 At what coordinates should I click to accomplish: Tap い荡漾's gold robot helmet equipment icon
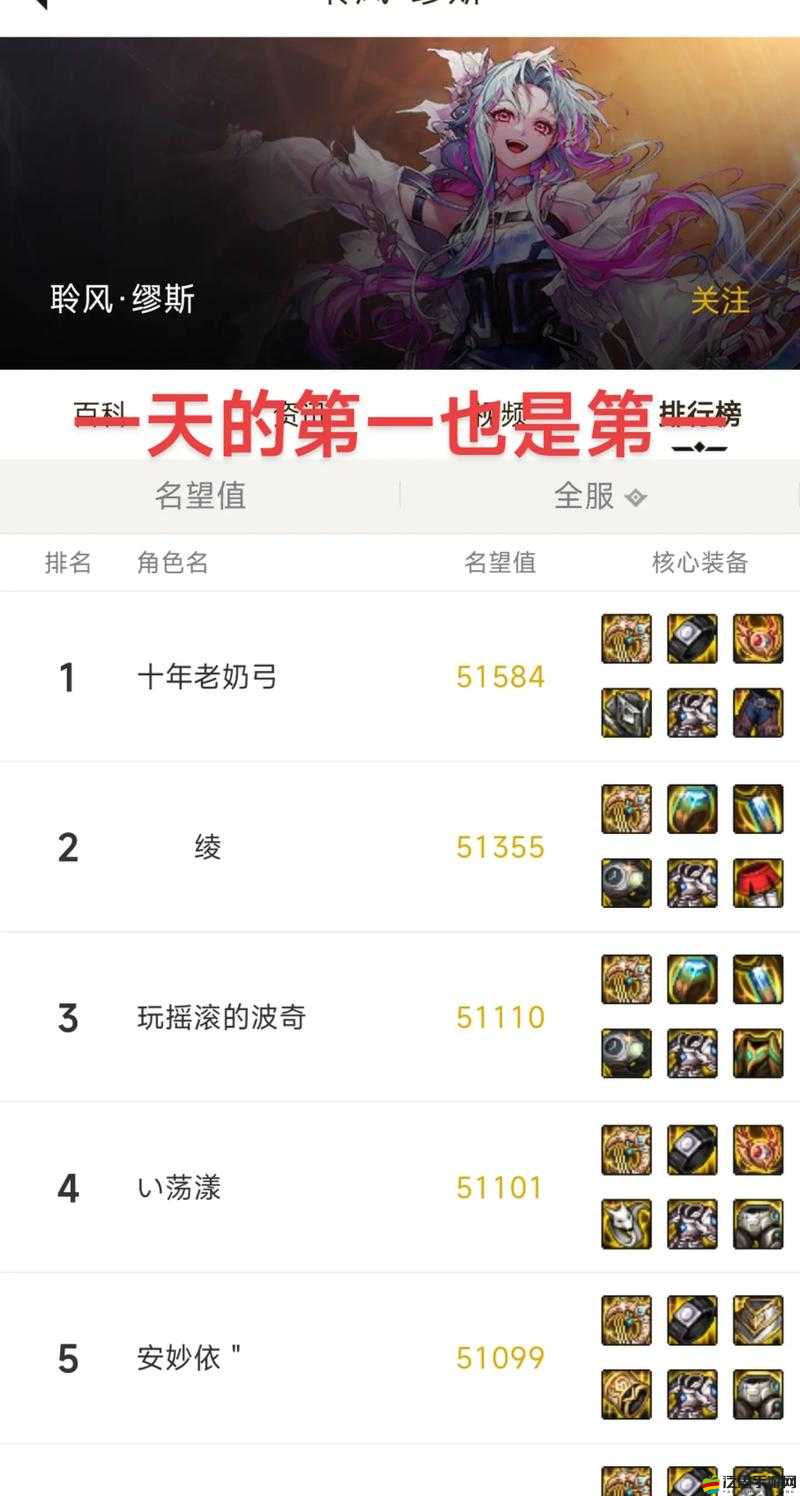coord(758,1223)
